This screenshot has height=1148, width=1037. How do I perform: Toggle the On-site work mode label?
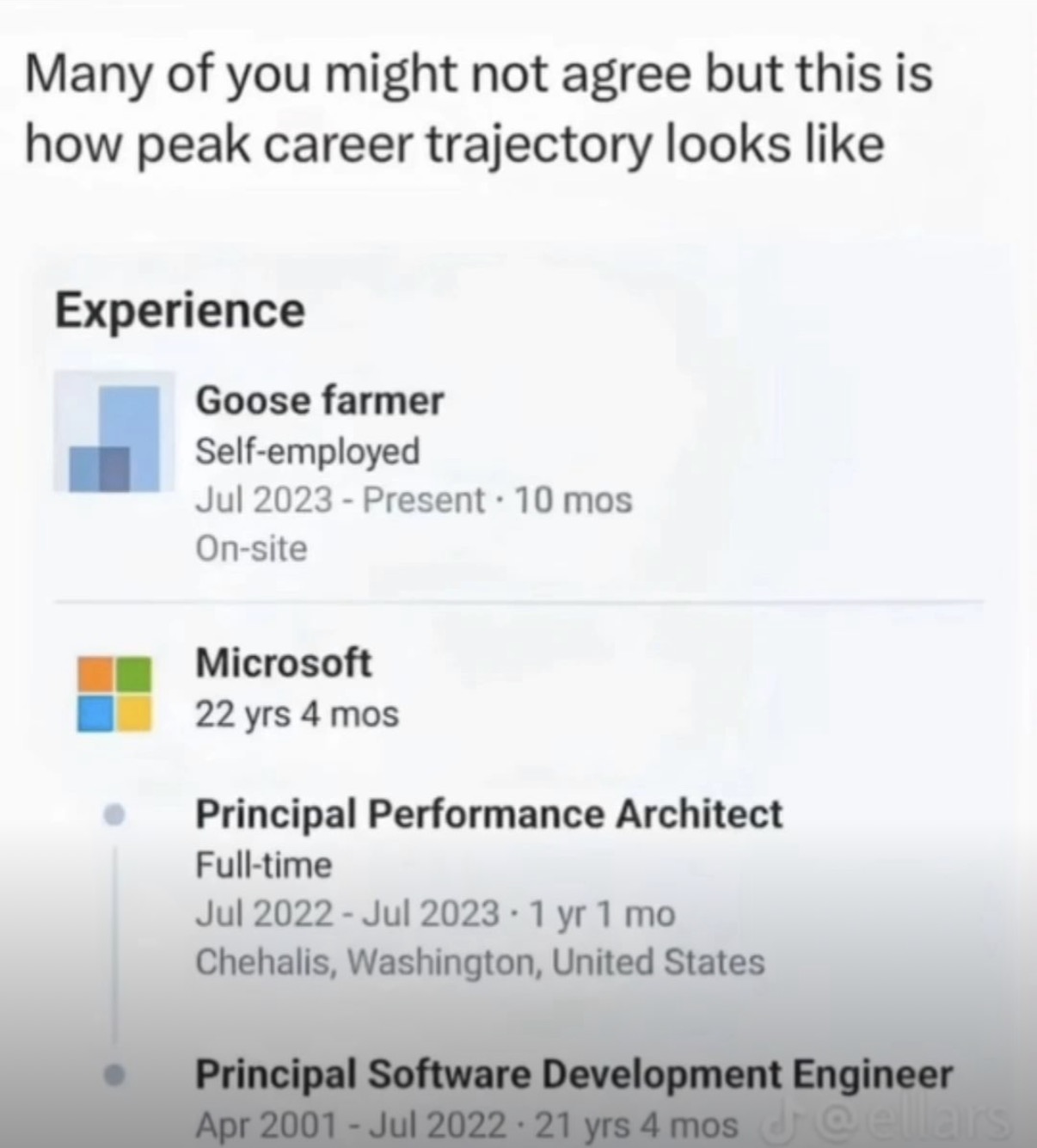click(250, 548)
